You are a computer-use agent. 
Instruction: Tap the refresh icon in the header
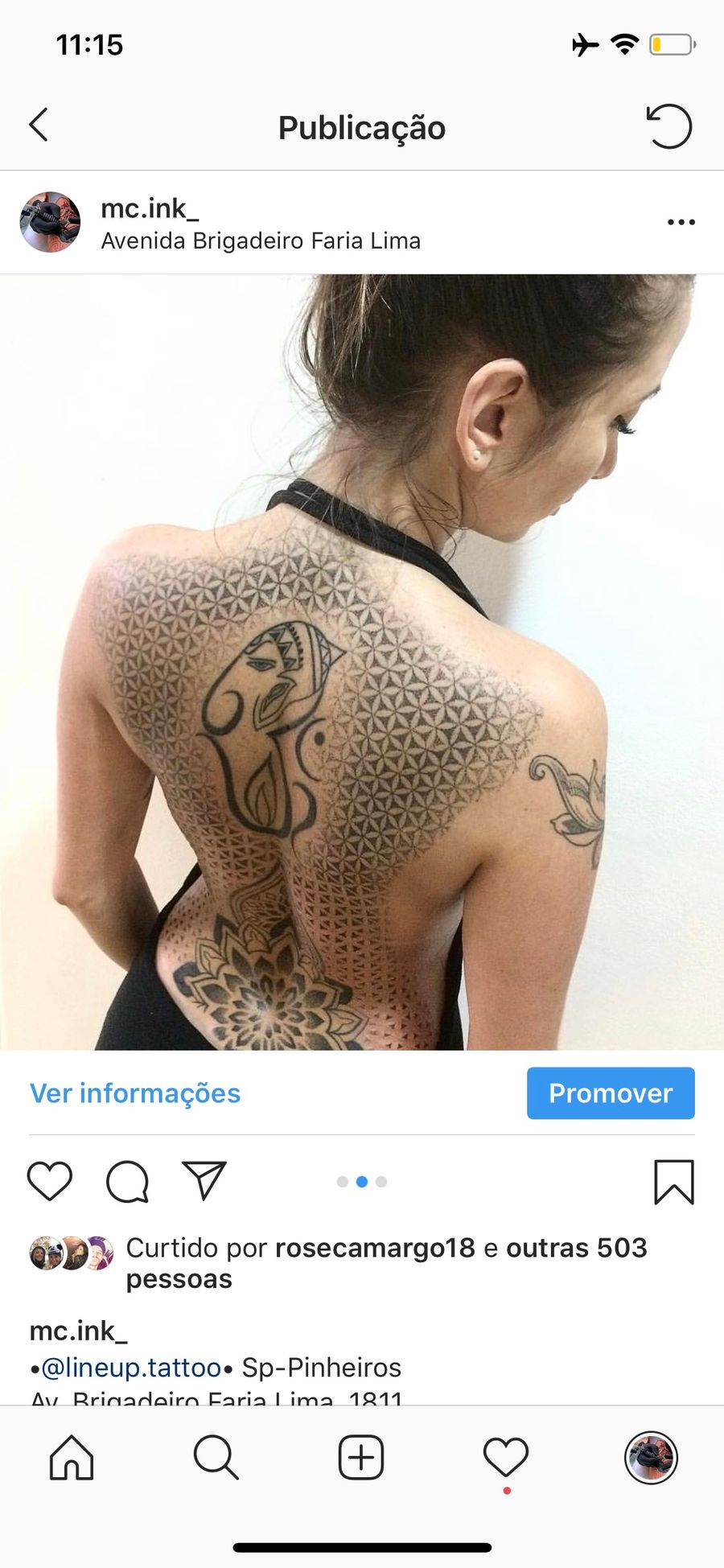(669, 126)
